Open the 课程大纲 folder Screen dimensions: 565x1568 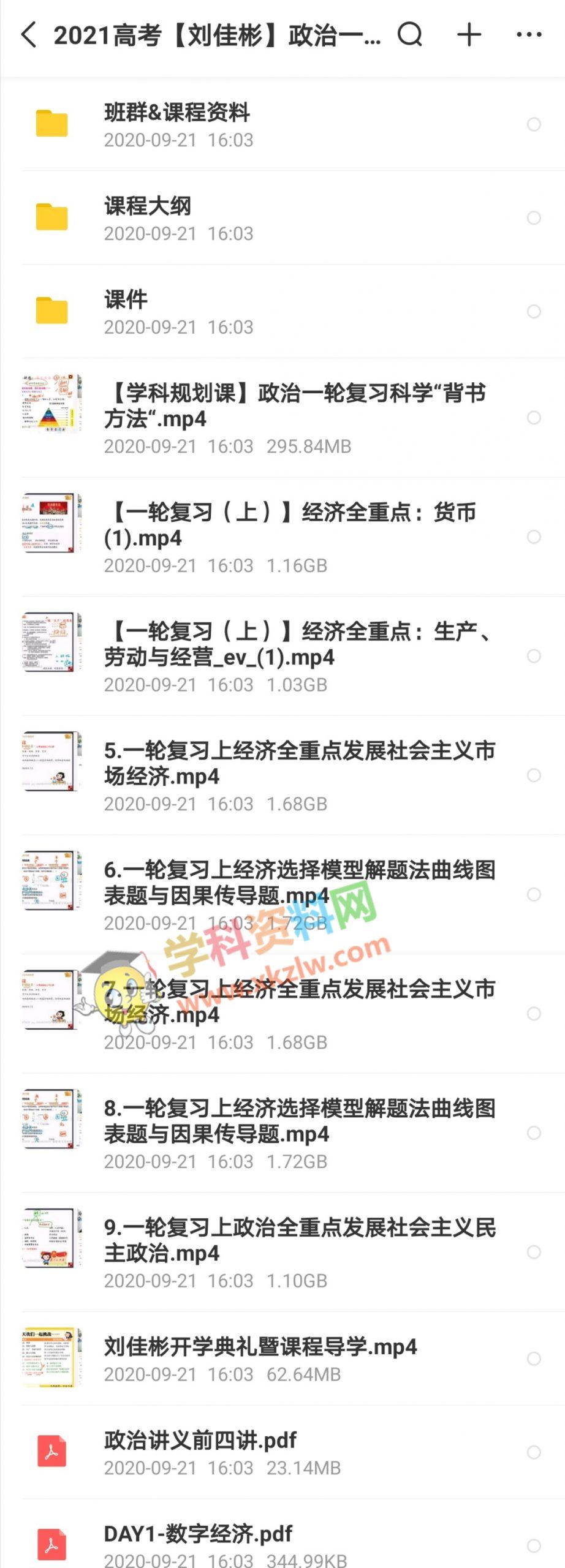pyautogui.click(x=148, y=218)
